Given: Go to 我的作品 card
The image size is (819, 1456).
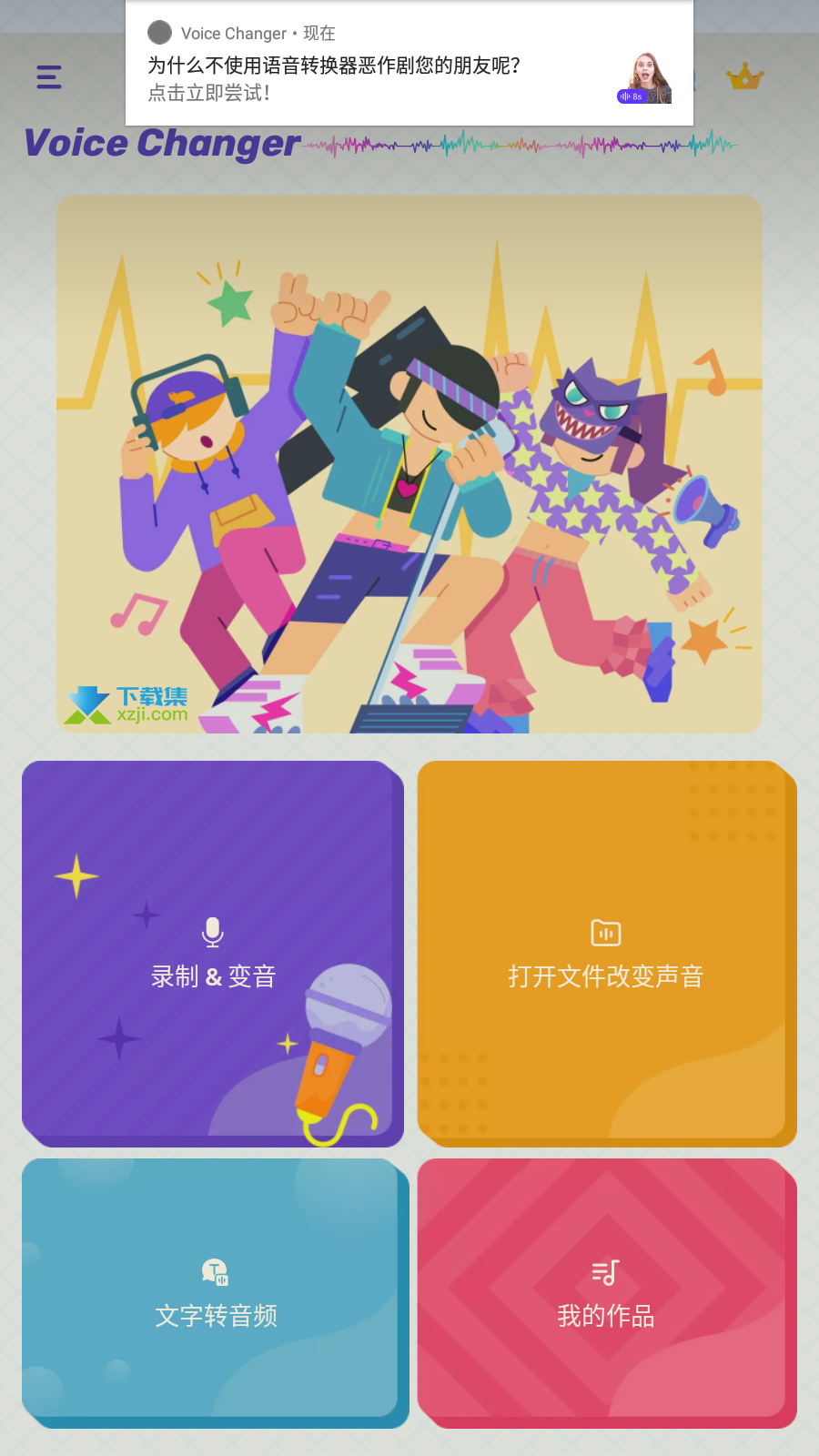Looking at the screenshot, I should click(x=607, y=1292).
